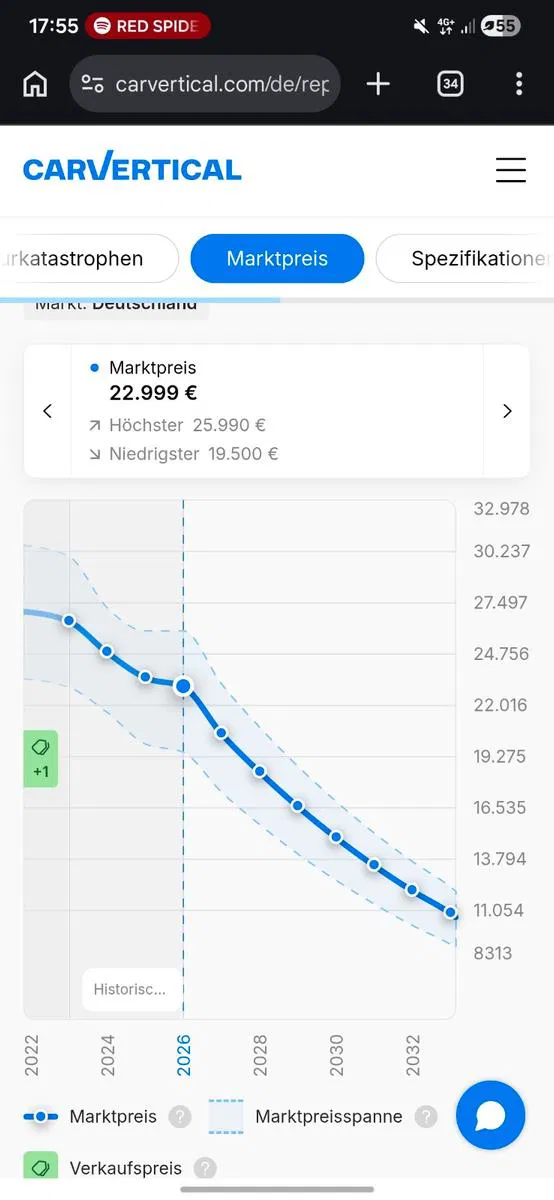Open the browser overflow menu
The image size is (554, 1200).
pyautogui.click(x=518, y=84)
